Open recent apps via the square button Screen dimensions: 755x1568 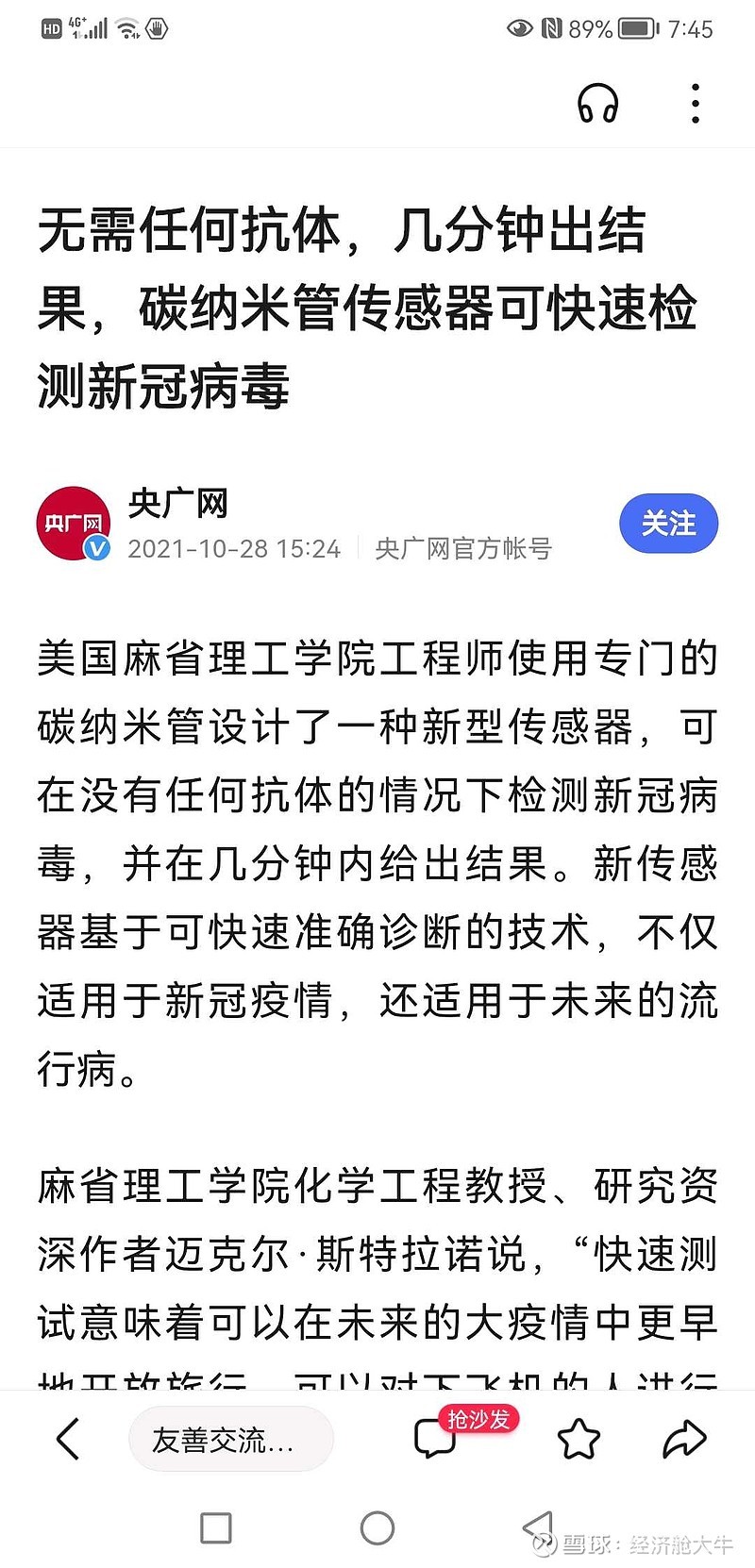tap(216, 1527)
